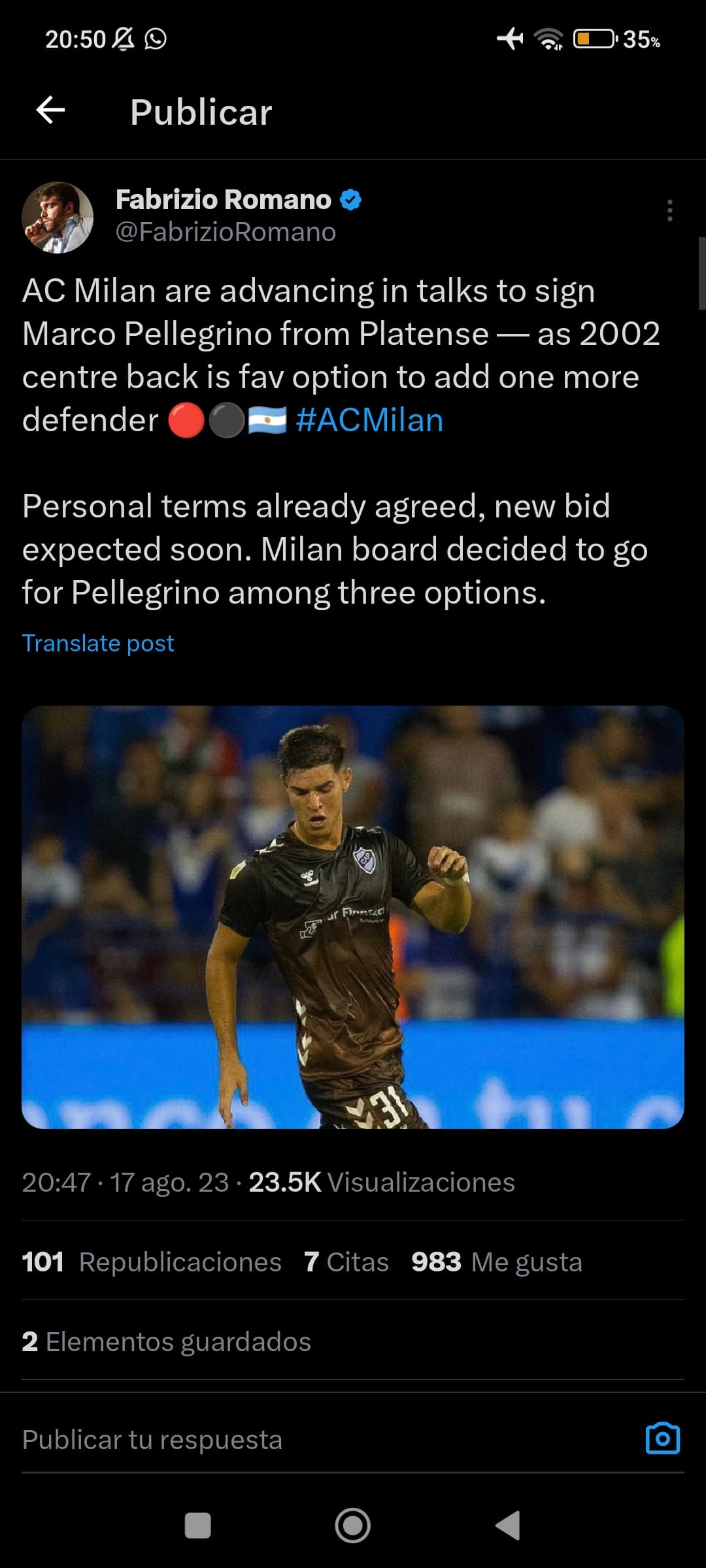Go back using the top arrow
706x1568 pixels.
50,110
